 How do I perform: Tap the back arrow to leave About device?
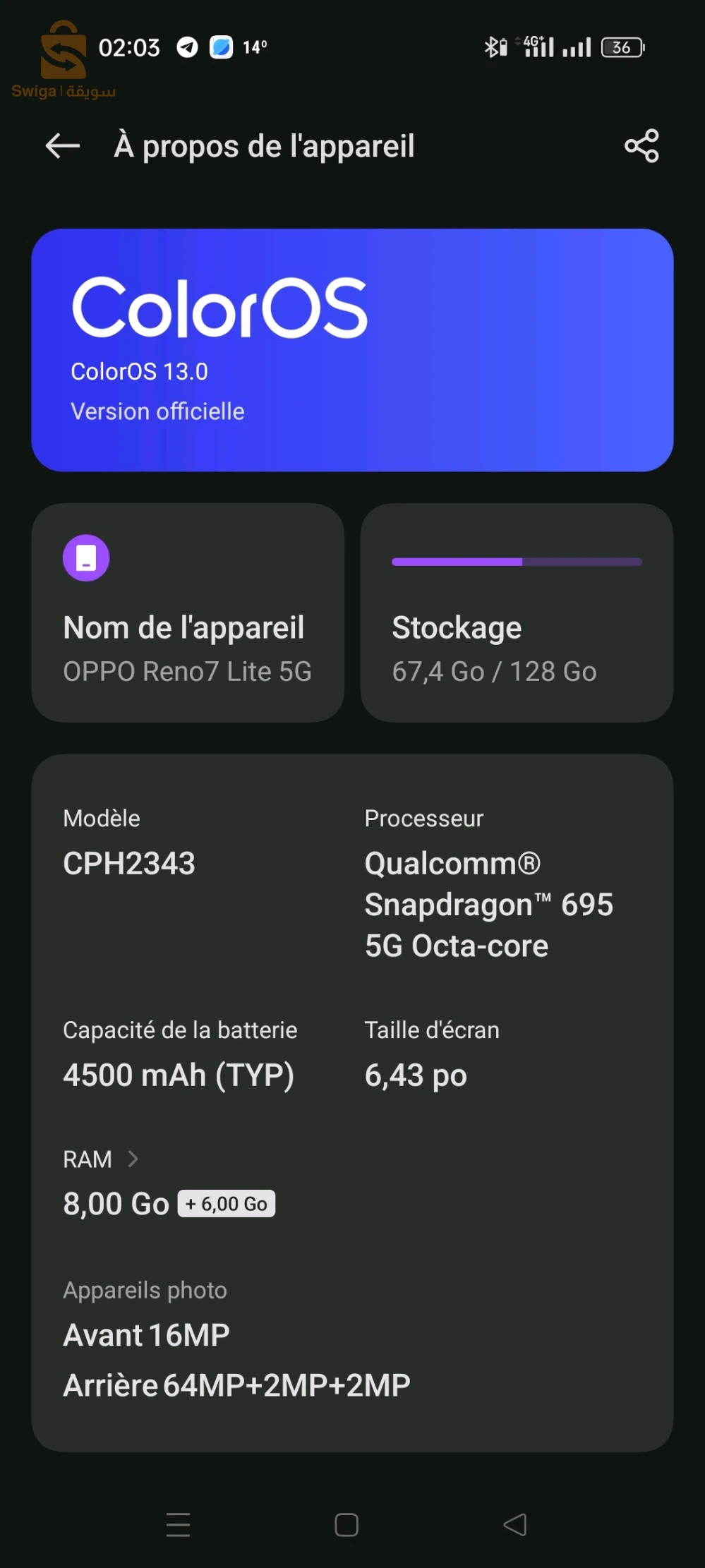click(x=62, y=146)
